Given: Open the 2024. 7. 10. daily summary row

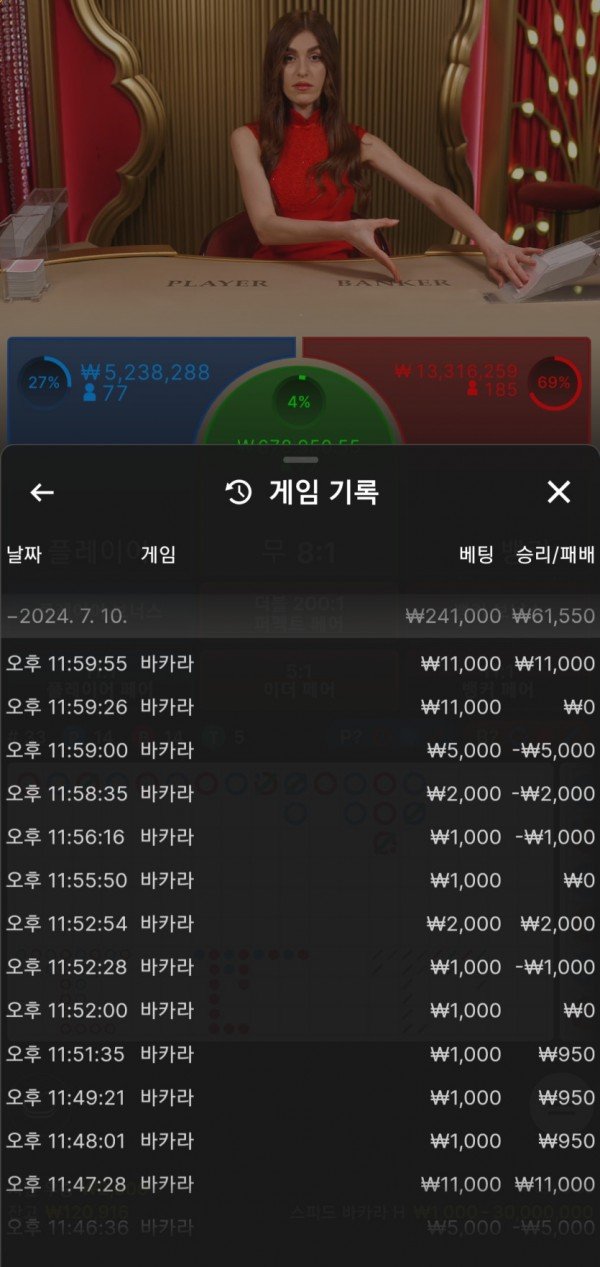Looking at the screenshot, I should (x=300, y=616).
